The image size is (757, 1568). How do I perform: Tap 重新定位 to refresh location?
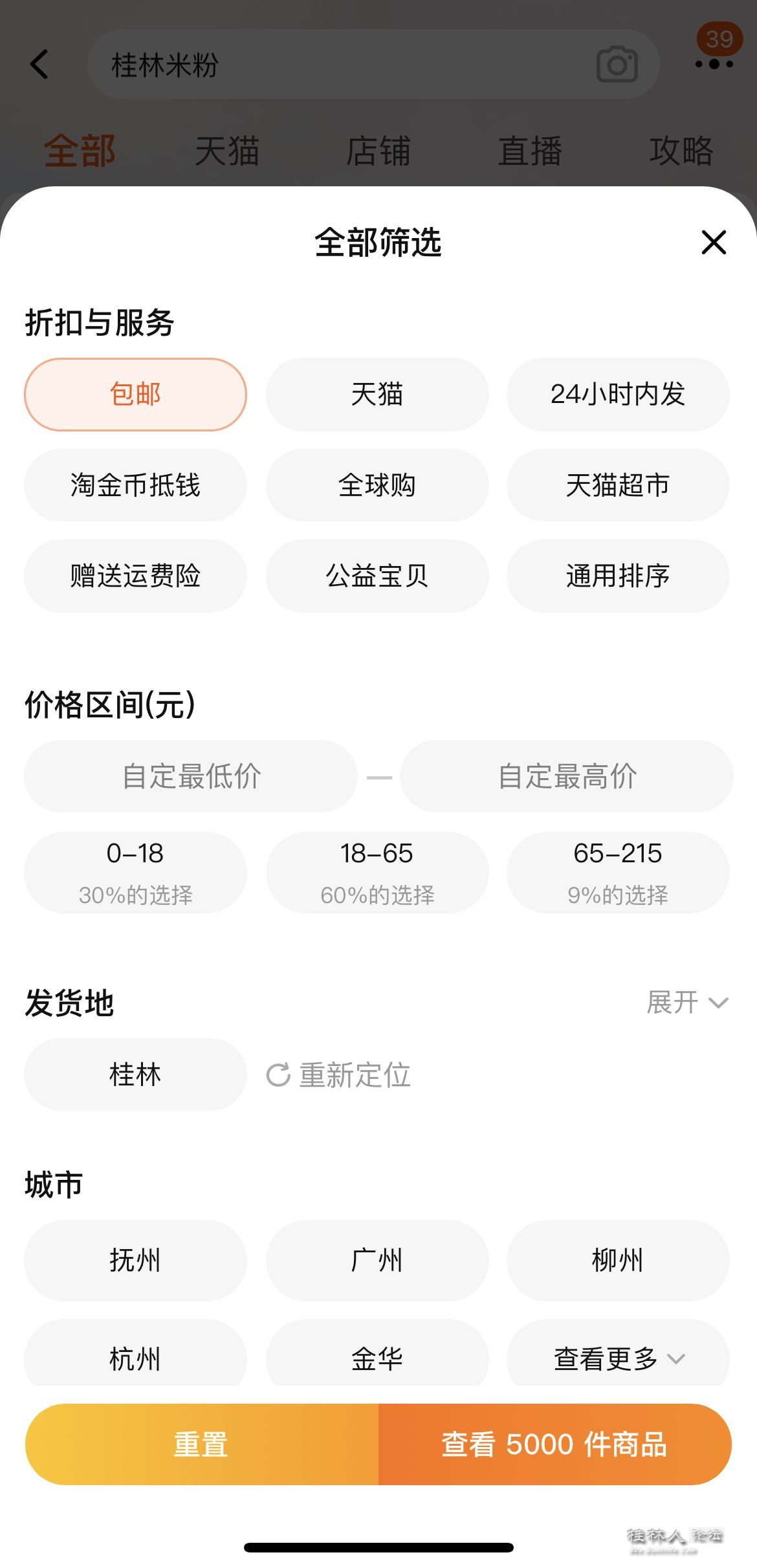coord(338,1075)
